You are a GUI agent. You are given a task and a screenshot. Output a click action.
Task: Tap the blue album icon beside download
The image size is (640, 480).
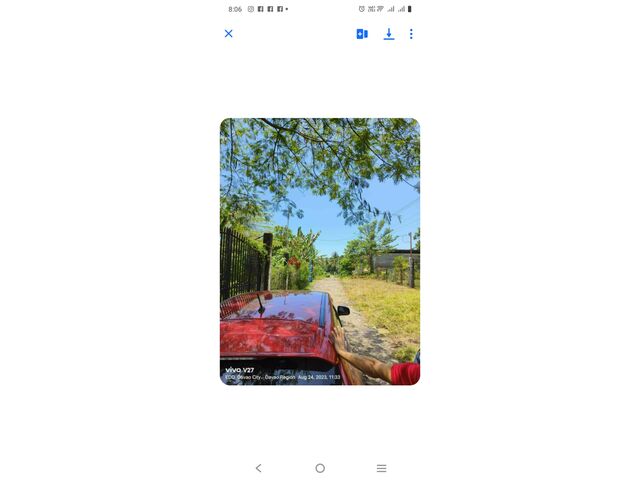[362, 34]
